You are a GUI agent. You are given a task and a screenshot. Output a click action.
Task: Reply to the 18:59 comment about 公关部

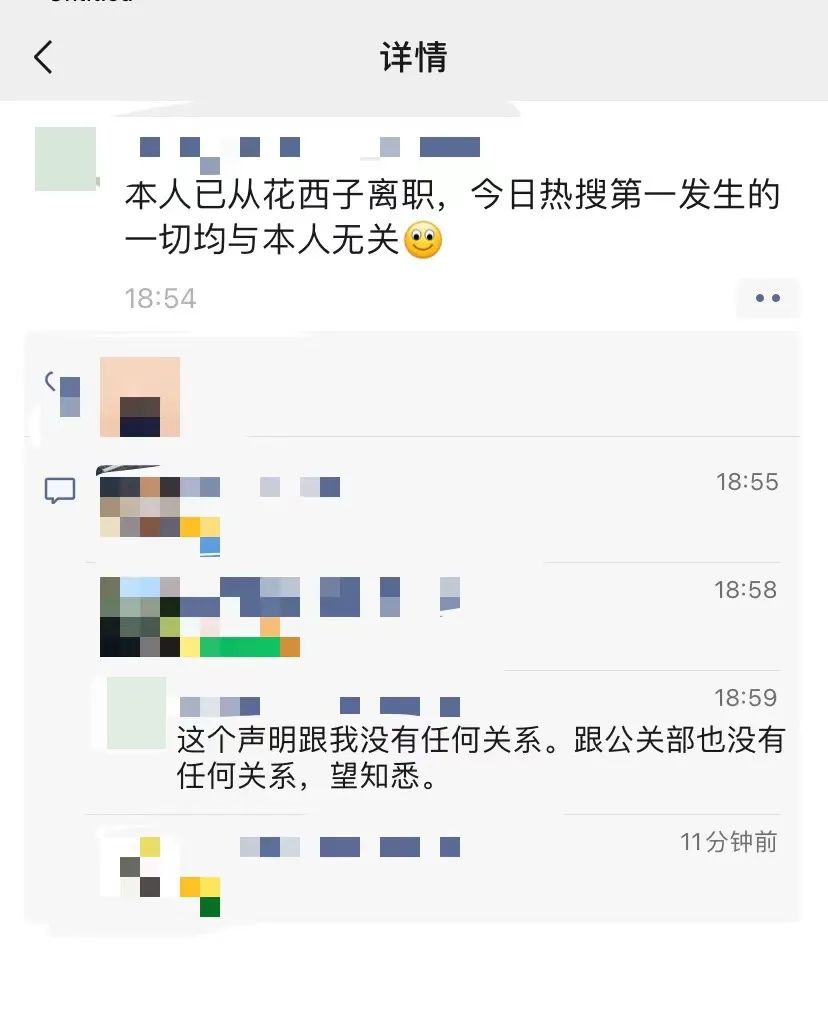(480, 758)
